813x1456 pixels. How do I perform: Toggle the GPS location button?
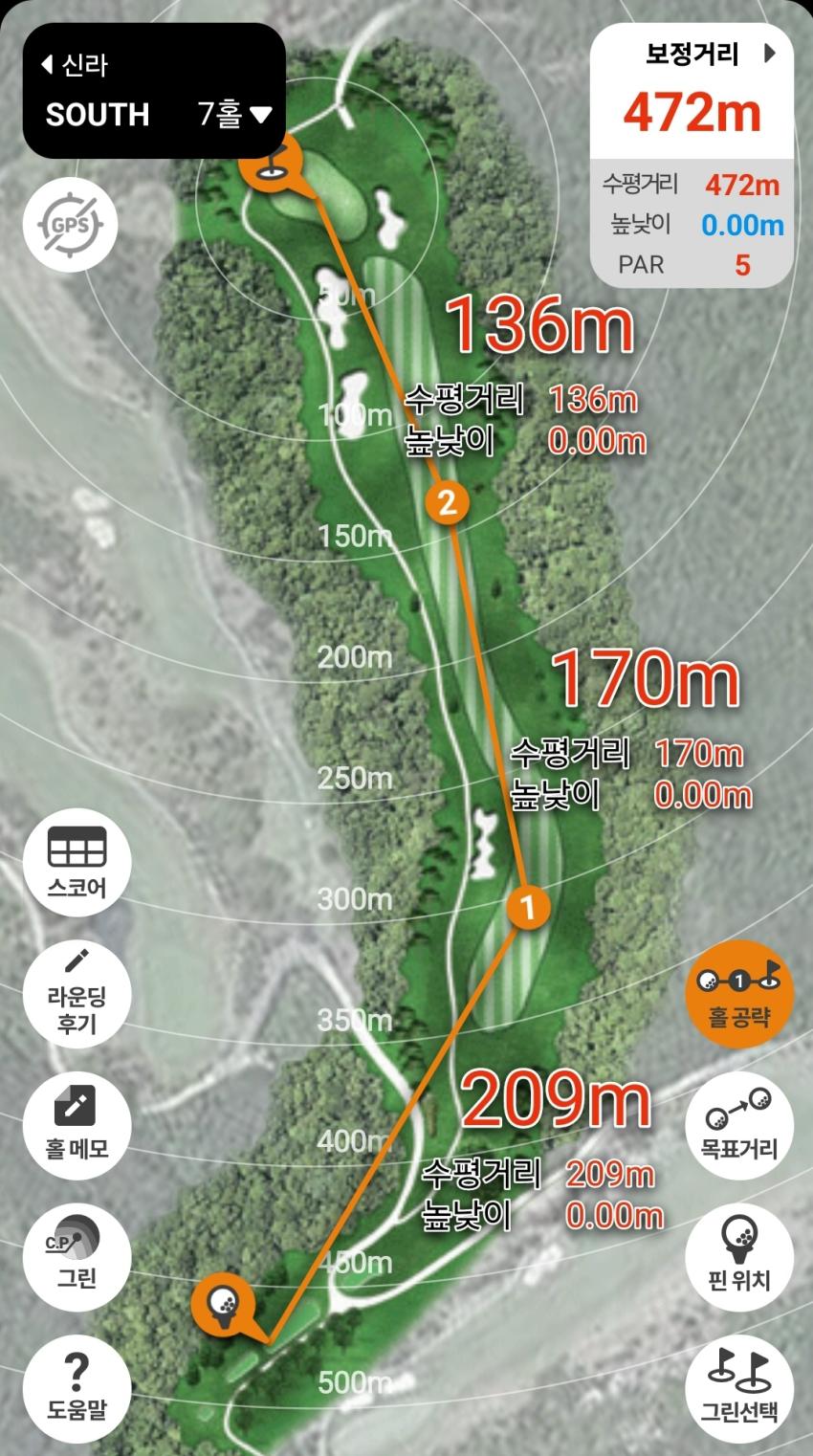[x=70, y=226]
